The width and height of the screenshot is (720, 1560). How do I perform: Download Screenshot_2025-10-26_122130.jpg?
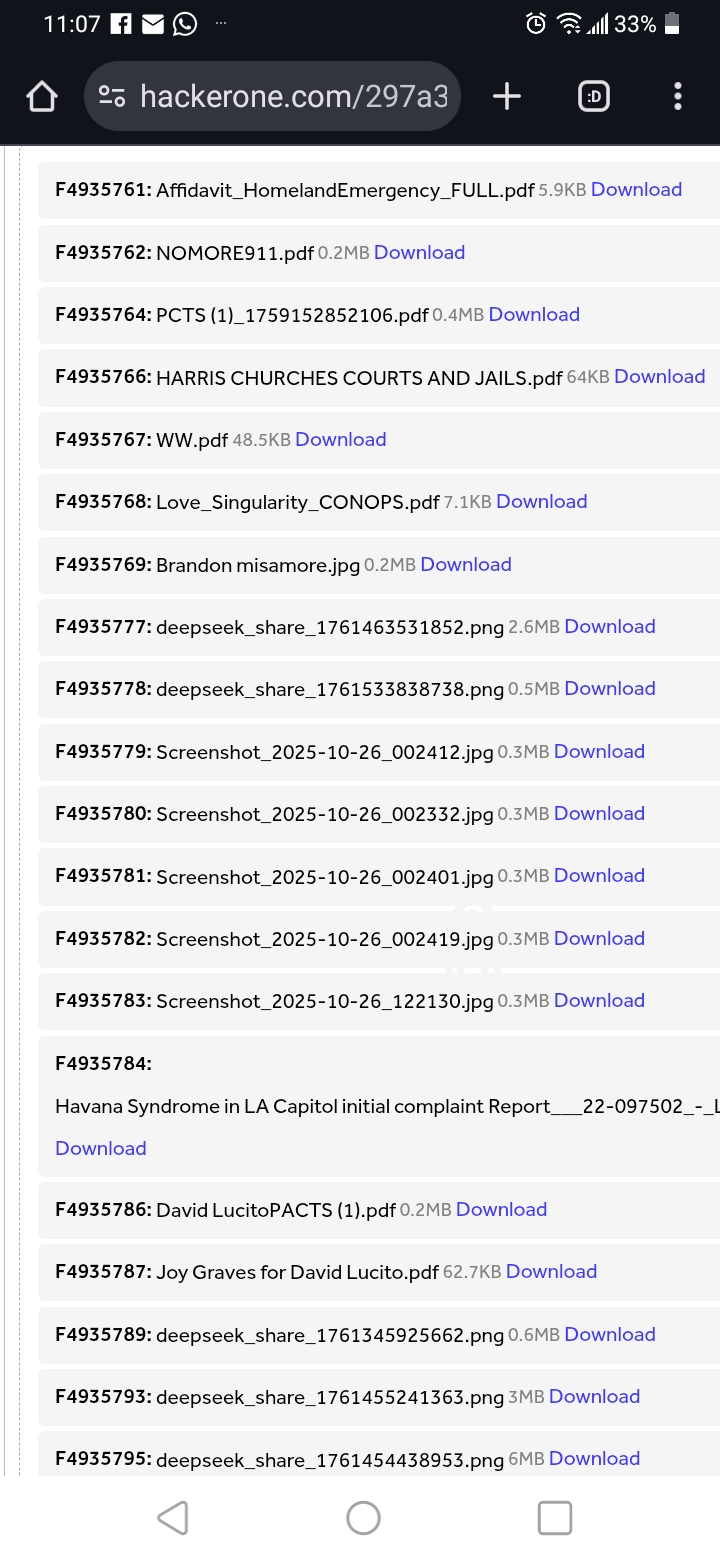tap(599, 1000)
